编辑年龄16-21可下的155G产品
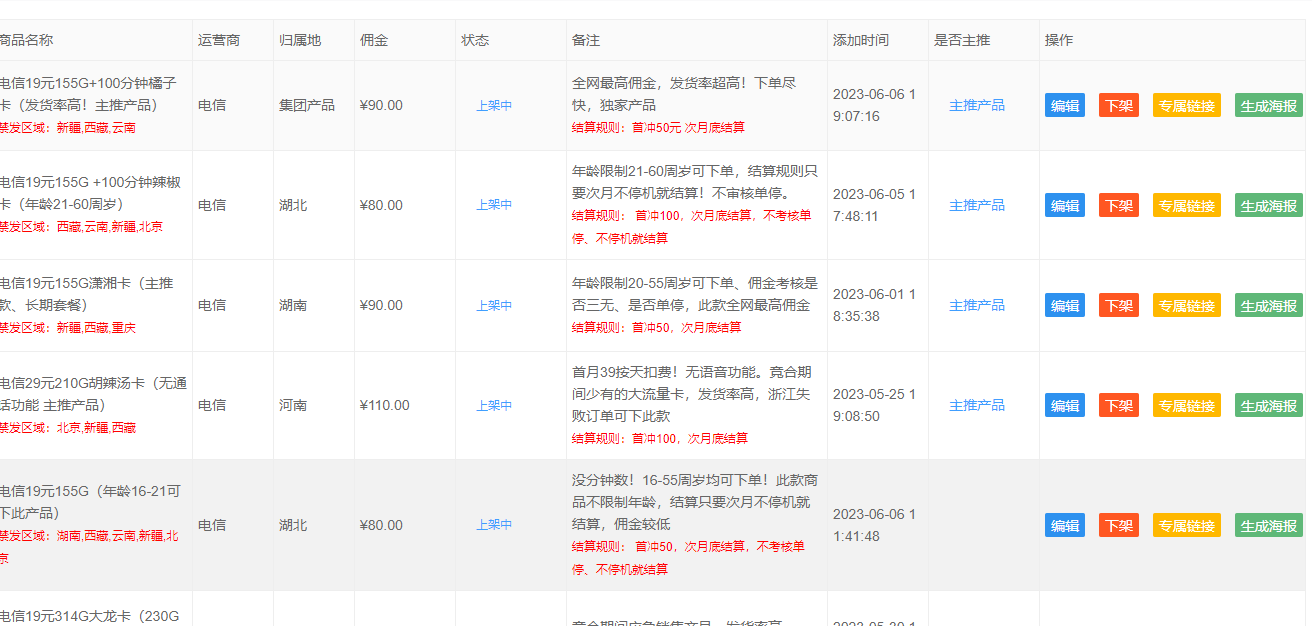 [1064, 525]
